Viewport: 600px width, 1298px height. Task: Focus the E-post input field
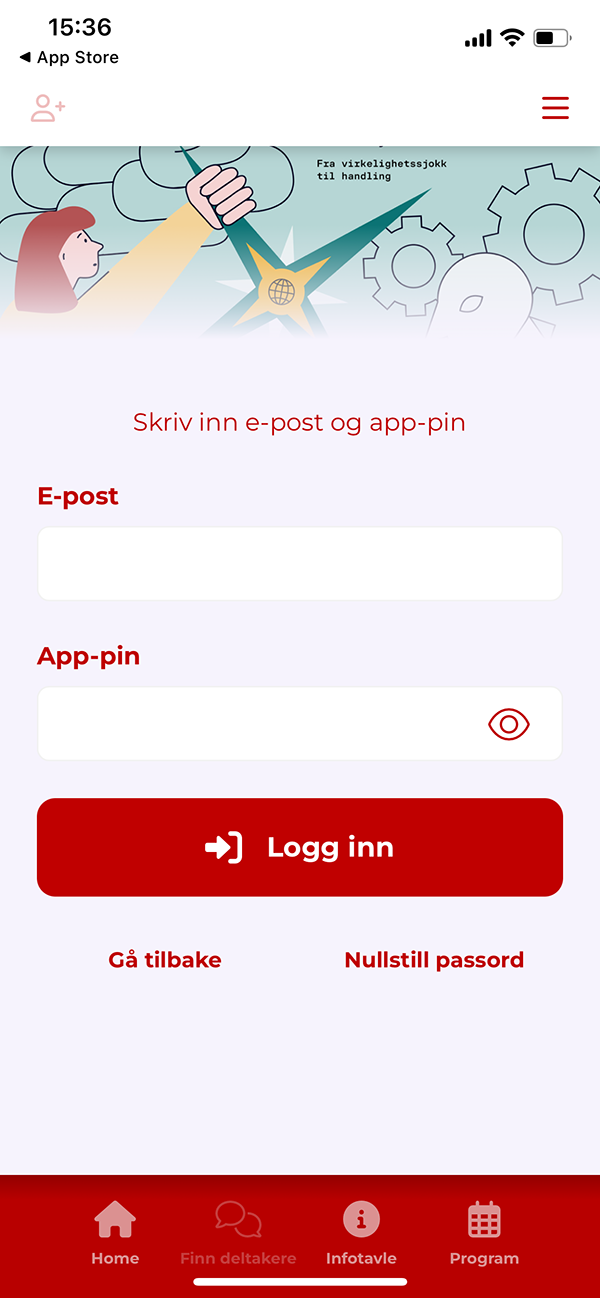300,563
